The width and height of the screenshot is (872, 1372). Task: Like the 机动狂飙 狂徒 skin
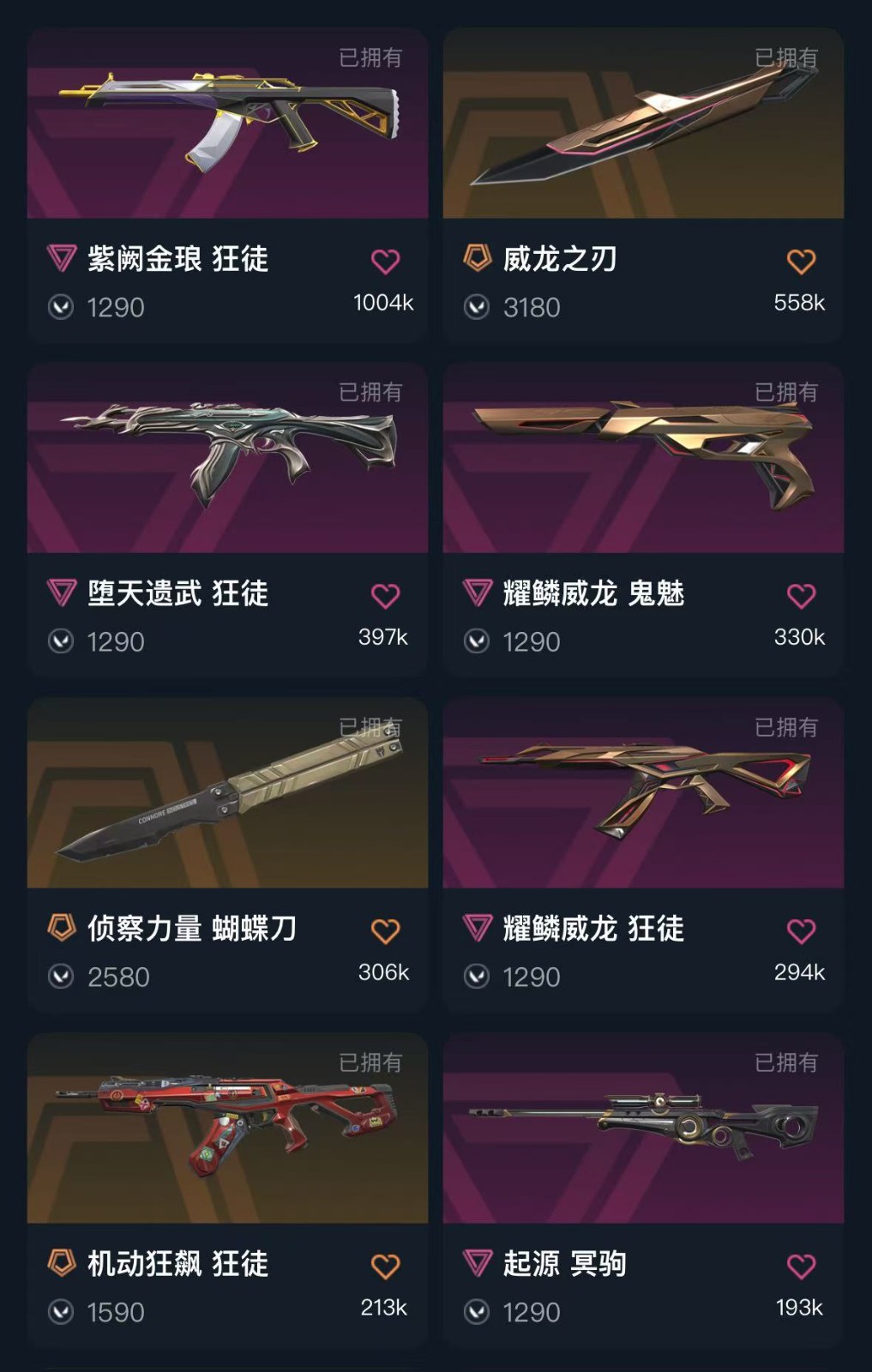(385, 1266)
